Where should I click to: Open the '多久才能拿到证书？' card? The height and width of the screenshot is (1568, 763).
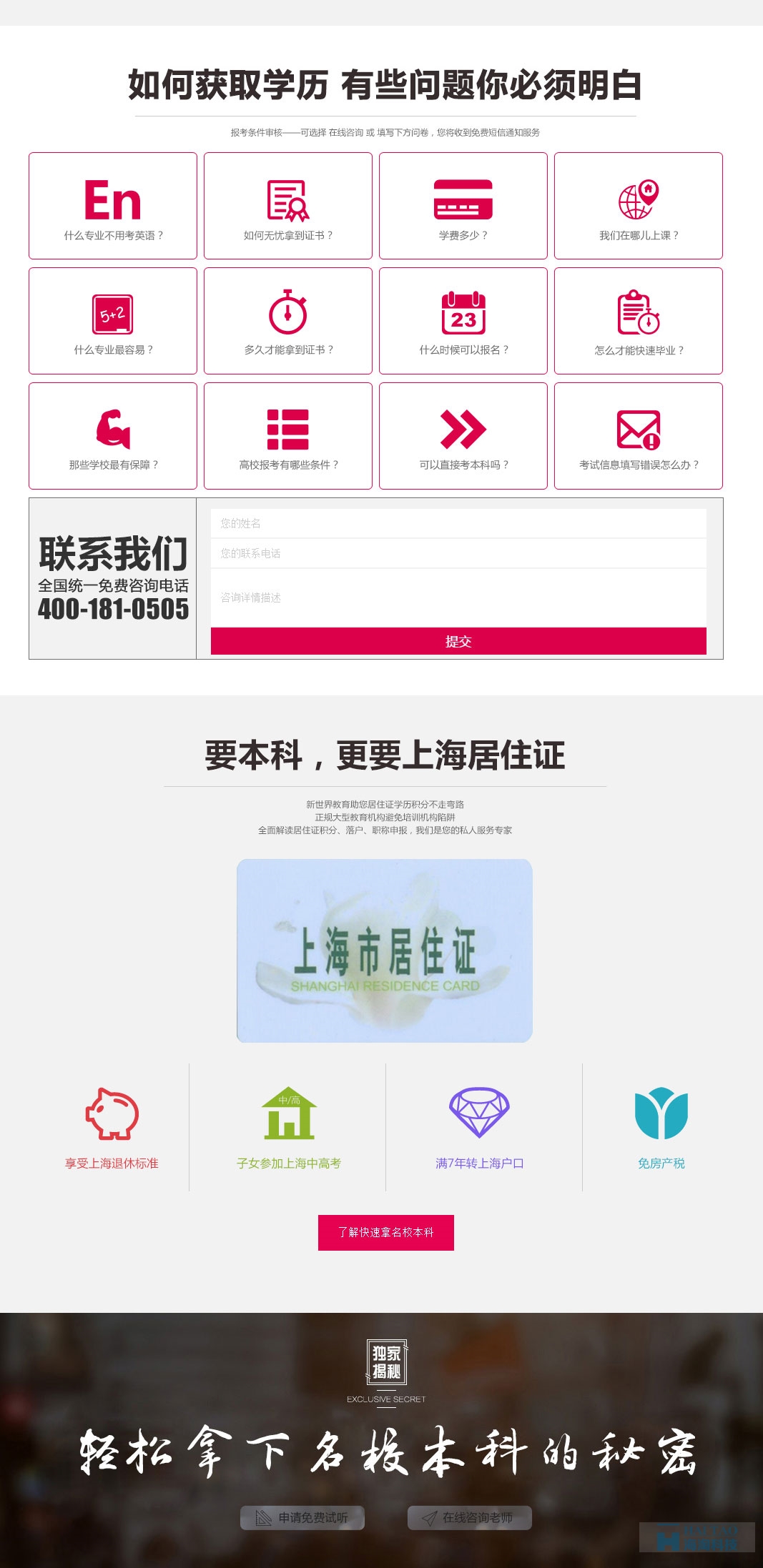tap(288, 321)
